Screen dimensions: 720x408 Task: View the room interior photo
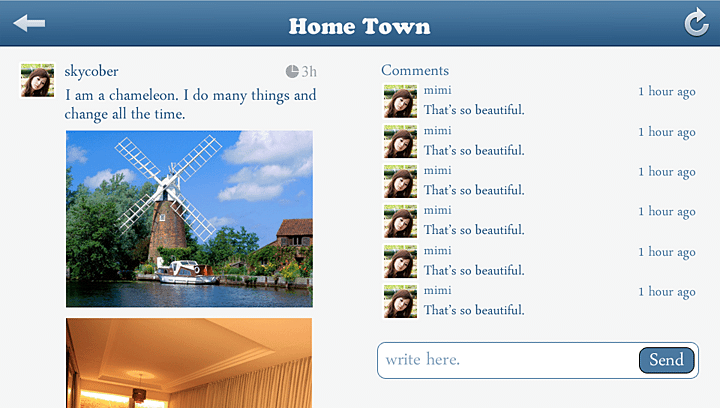[189, 362]
